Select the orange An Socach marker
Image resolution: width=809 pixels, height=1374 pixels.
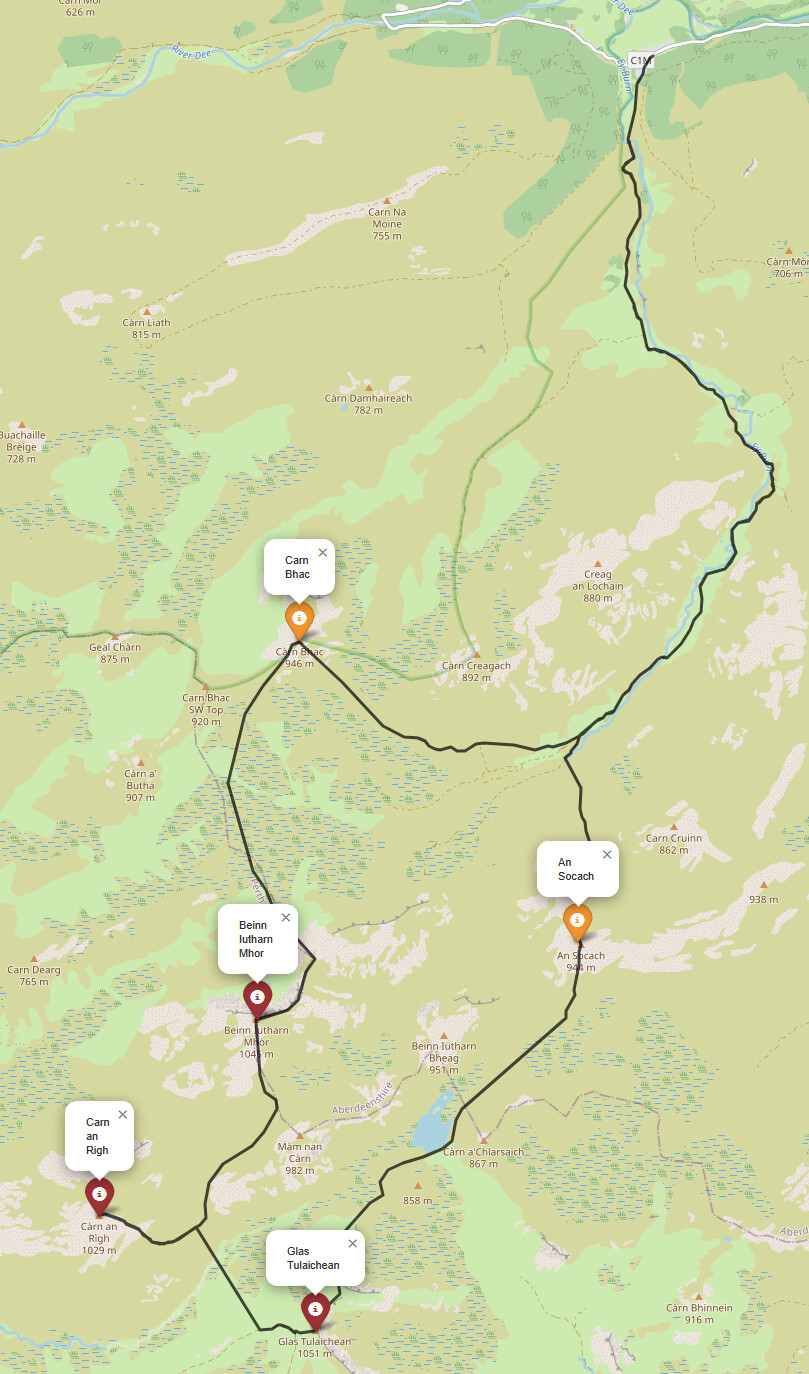577,923
